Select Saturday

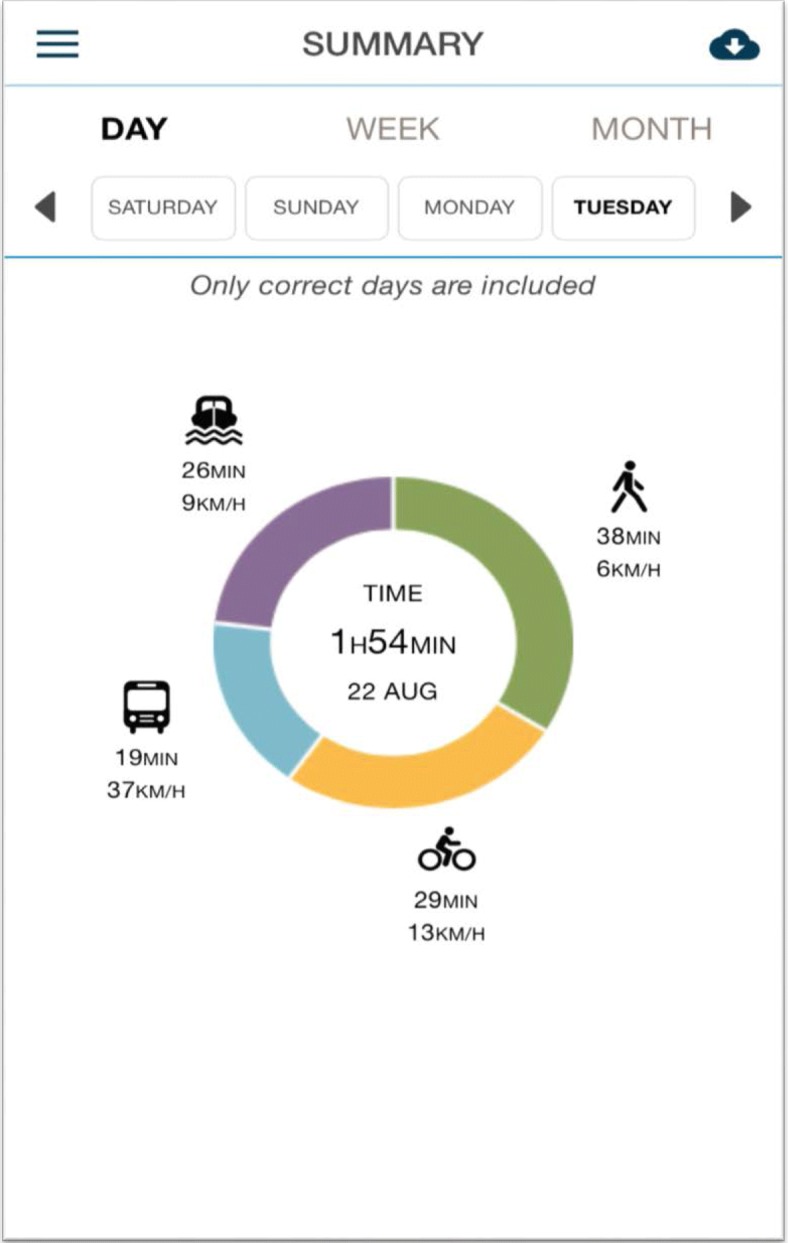click(163, 208)
